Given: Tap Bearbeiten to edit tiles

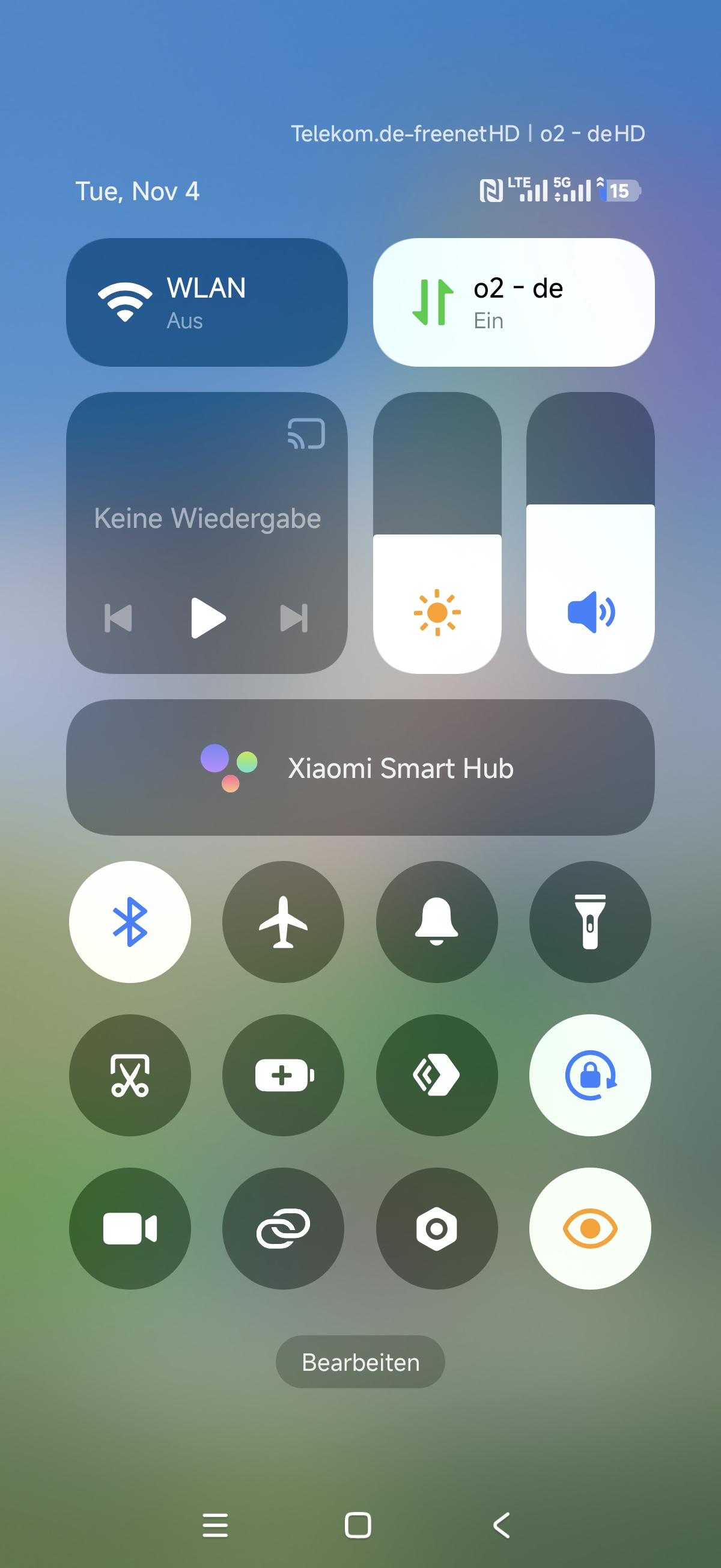Looking at the screenshot, I should (x=360, y=1362).
